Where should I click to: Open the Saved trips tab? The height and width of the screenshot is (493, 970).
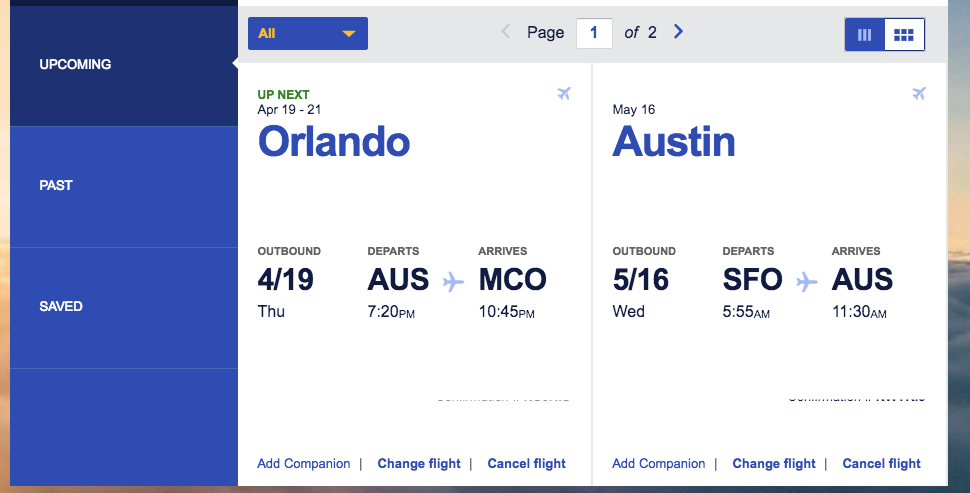point(124,307)
